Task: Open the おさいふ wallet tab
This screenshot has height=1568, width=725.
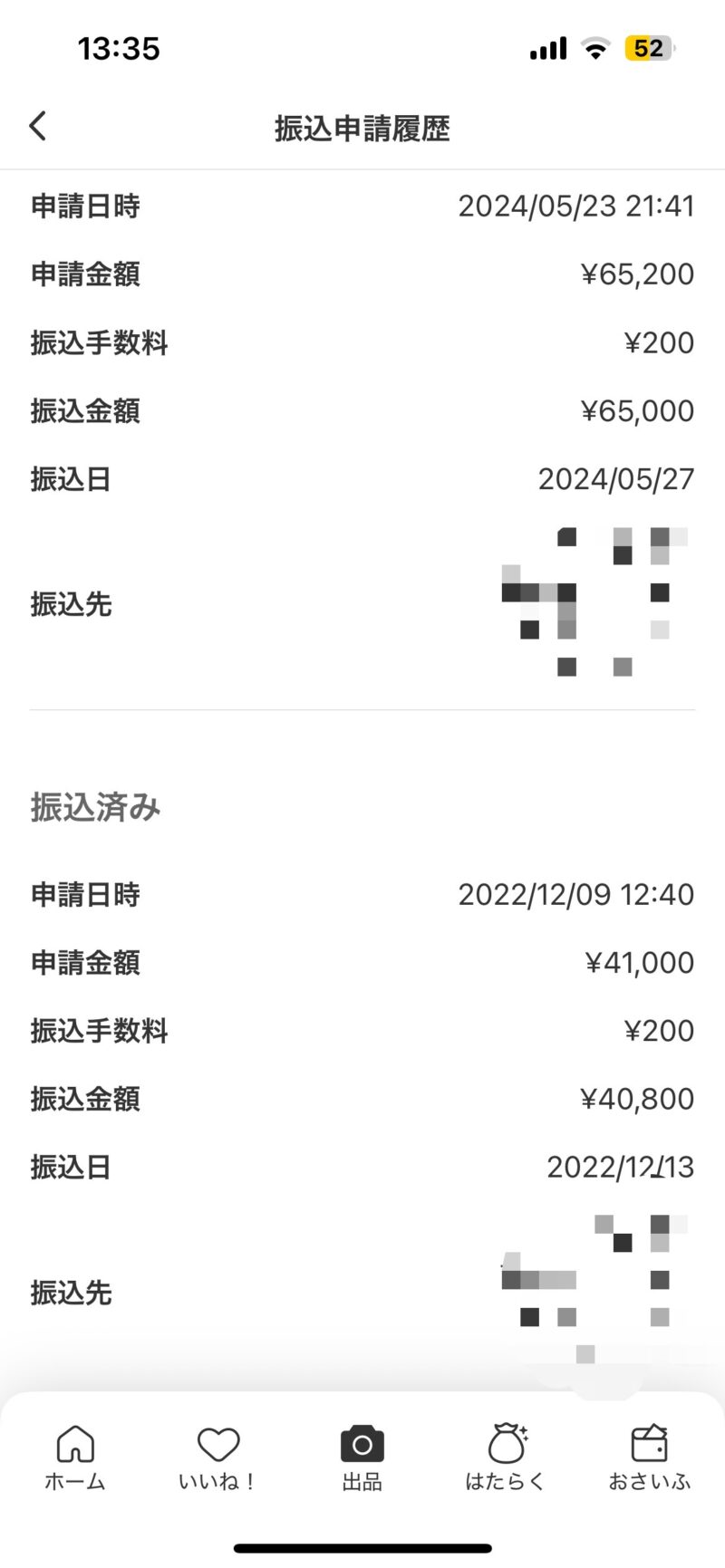Action: point(649,1457)
